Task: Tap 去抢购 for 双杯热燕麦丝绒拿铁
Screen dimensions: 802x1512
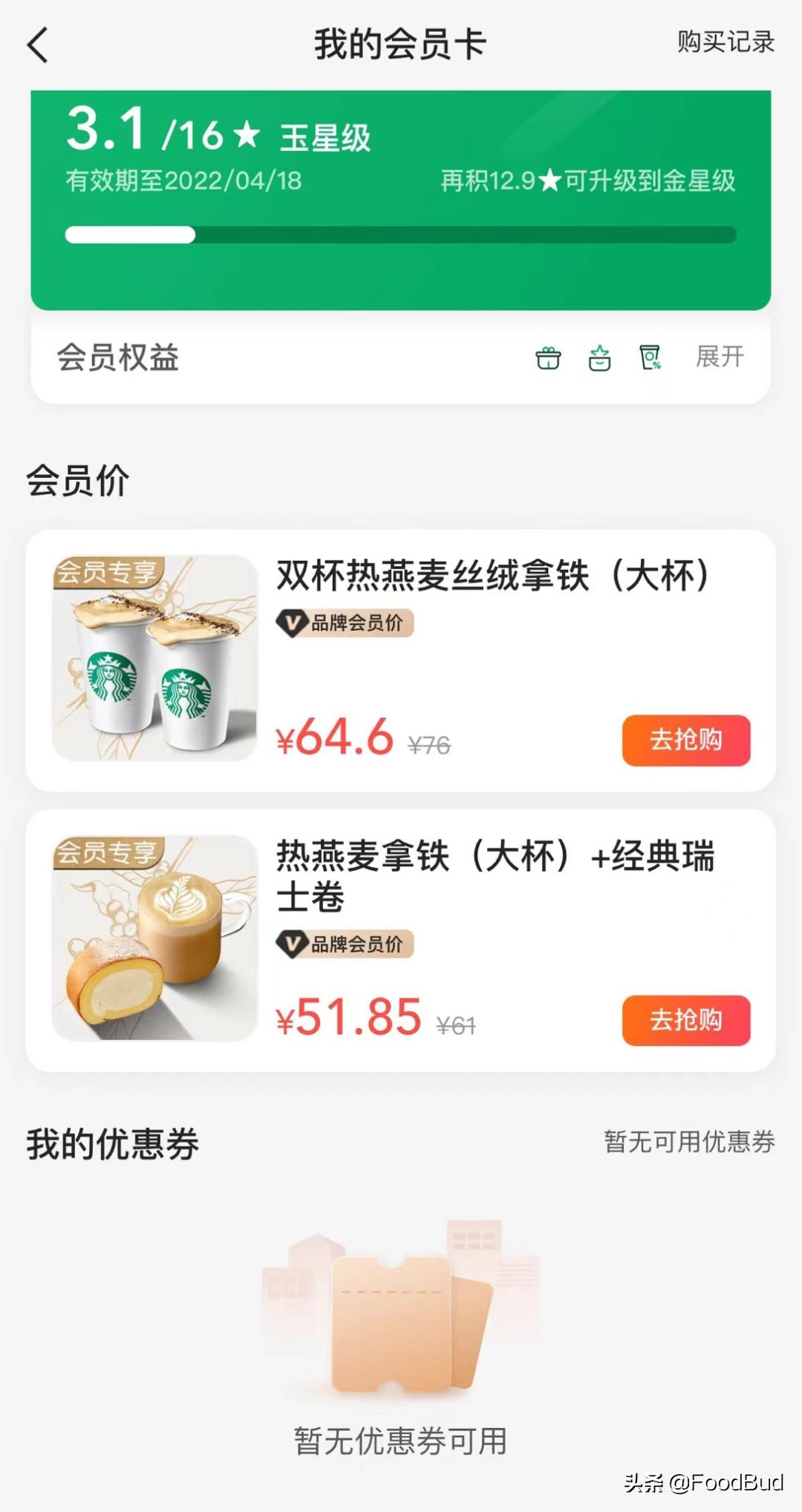Action: [685, 741]
